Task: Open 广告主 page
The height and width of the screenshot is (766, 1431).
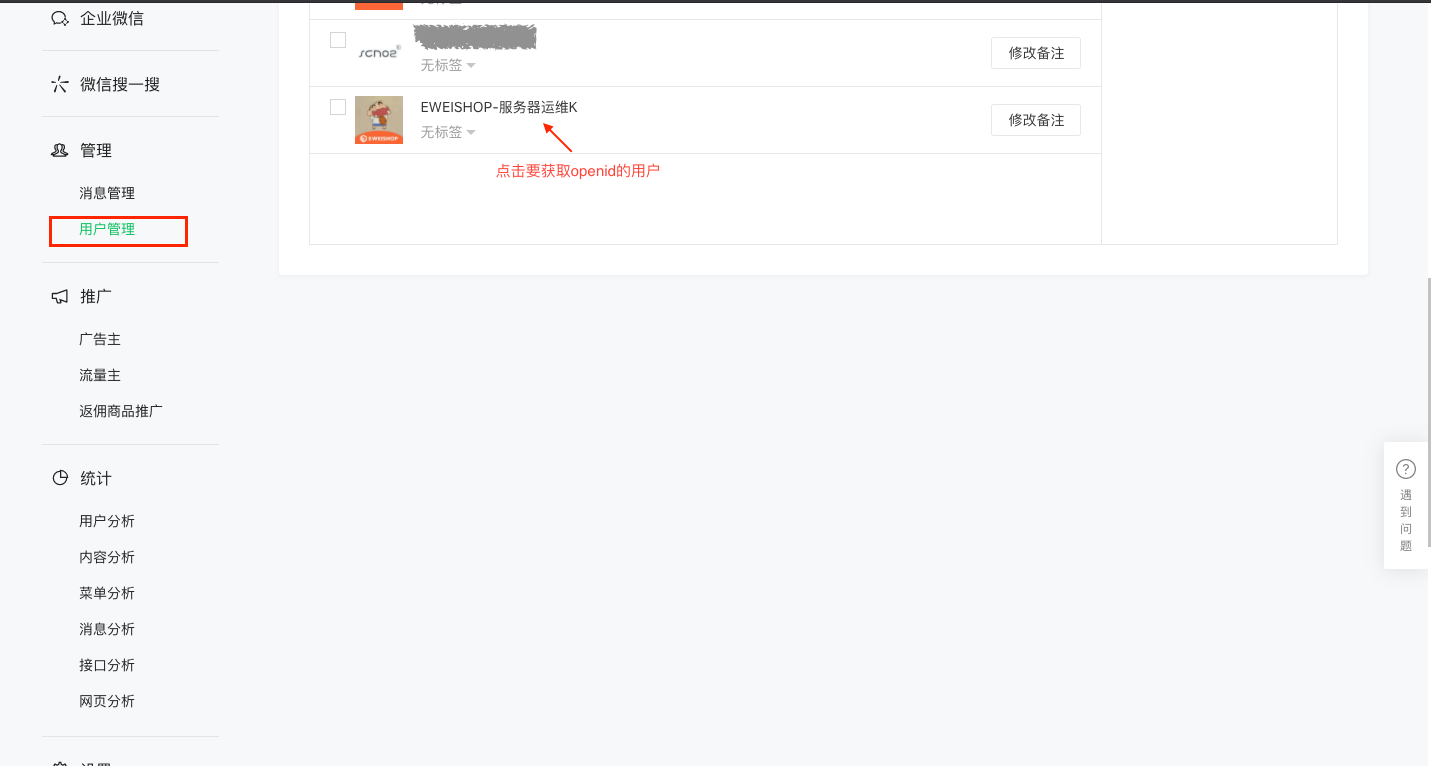Action: click(x=100, y=340)
